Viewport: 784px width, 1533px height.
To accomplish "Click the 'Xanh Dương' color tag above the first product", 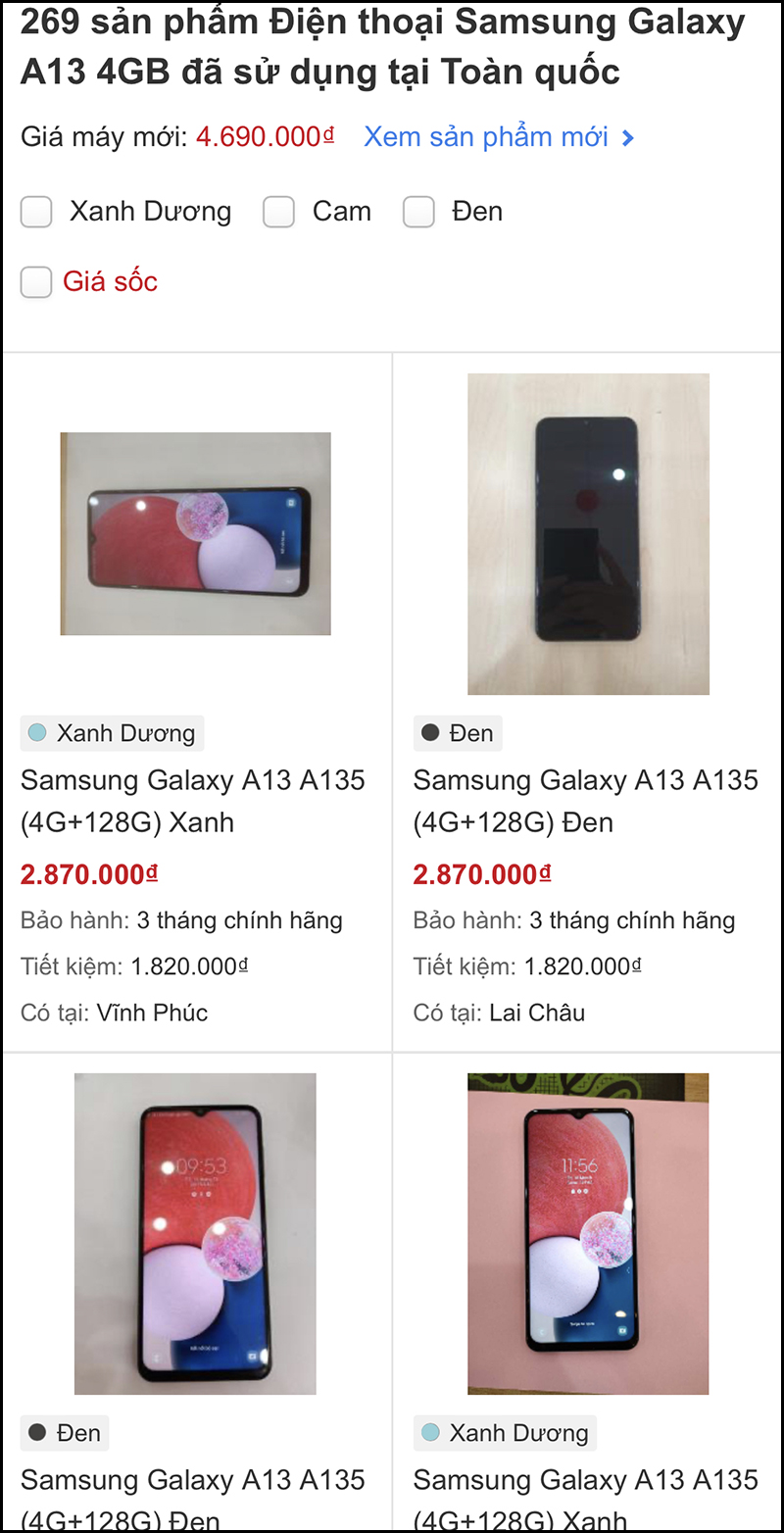I will tap(112, 732).
